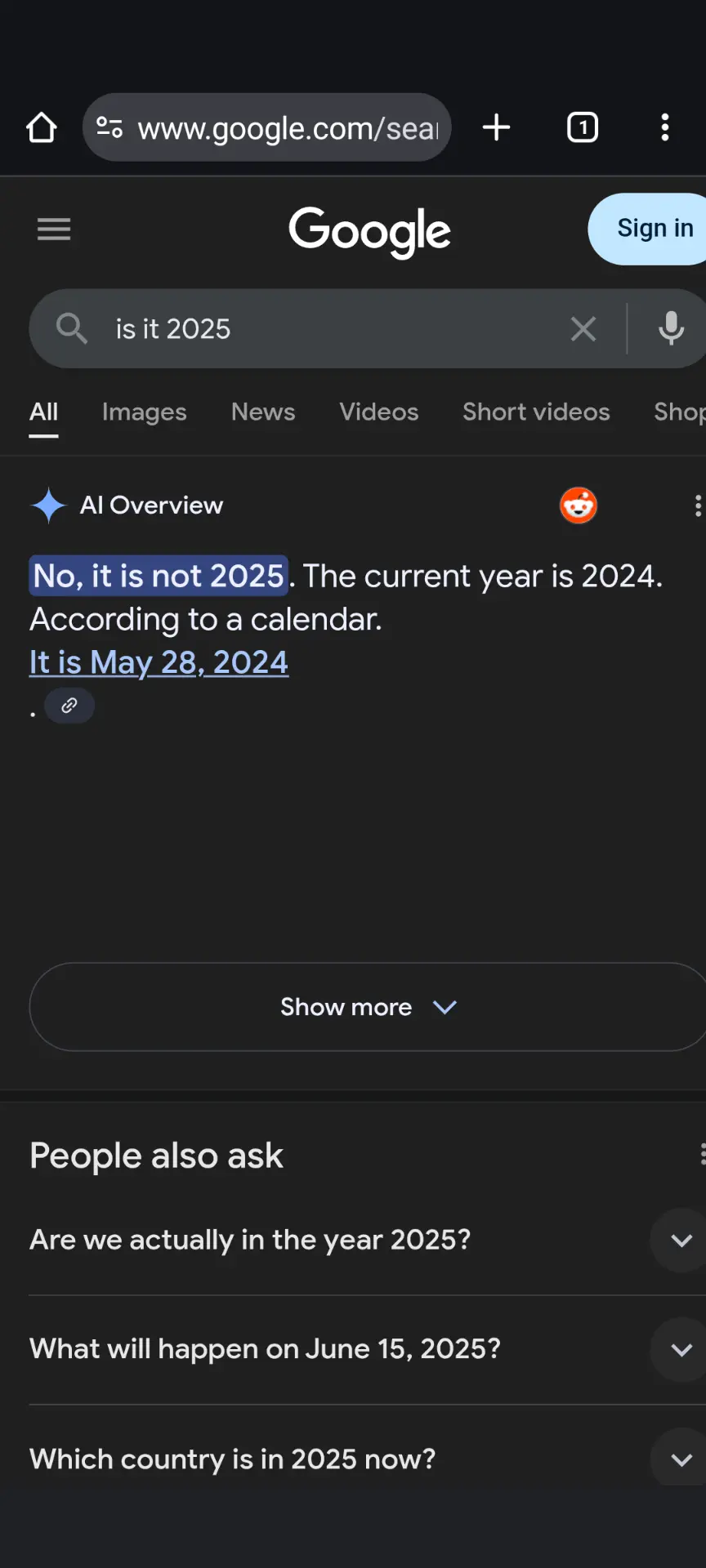This screenshot has height=1568, width=706.
Task: Open the Google hamburger menu
Action: (54, 229)
